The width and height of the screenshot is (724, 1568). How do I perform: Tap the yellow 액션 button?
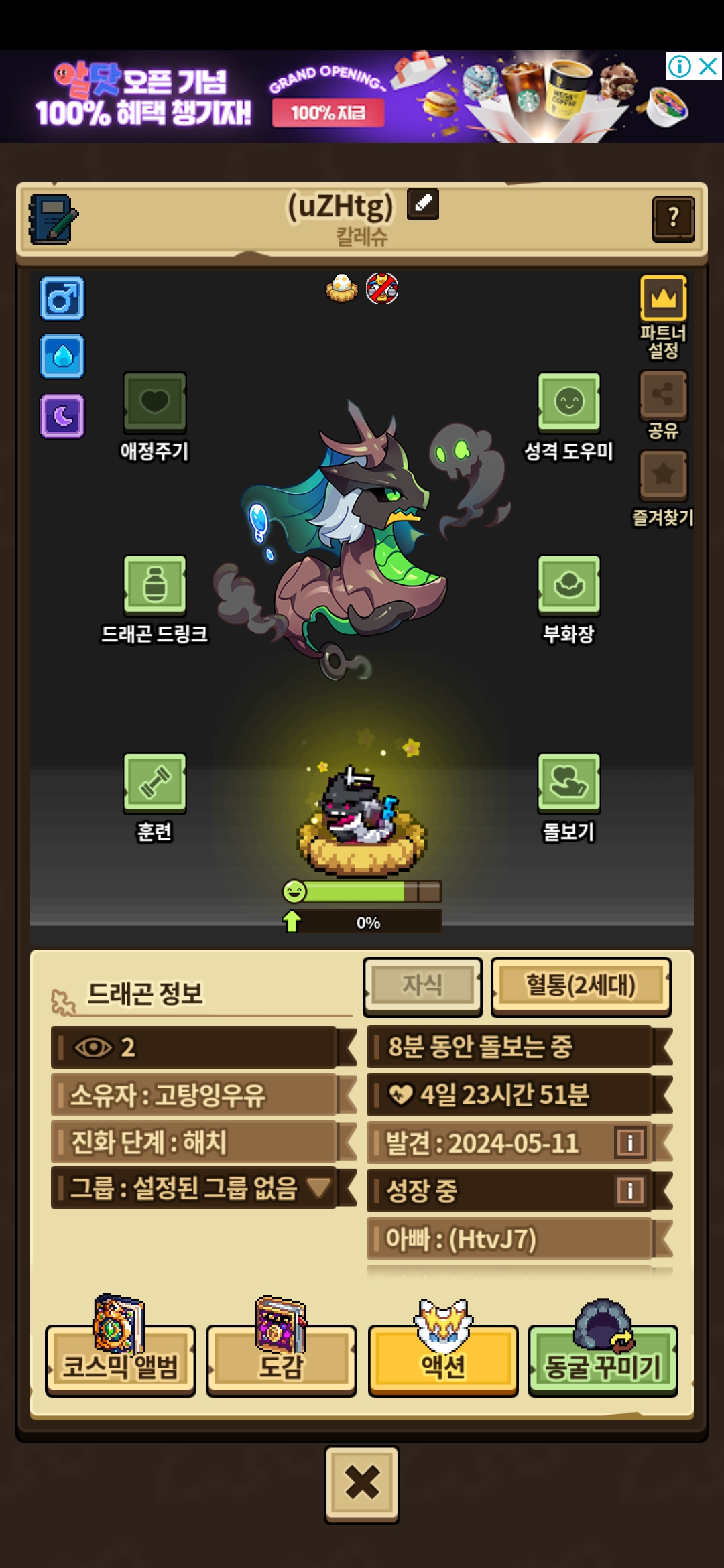443,1360
